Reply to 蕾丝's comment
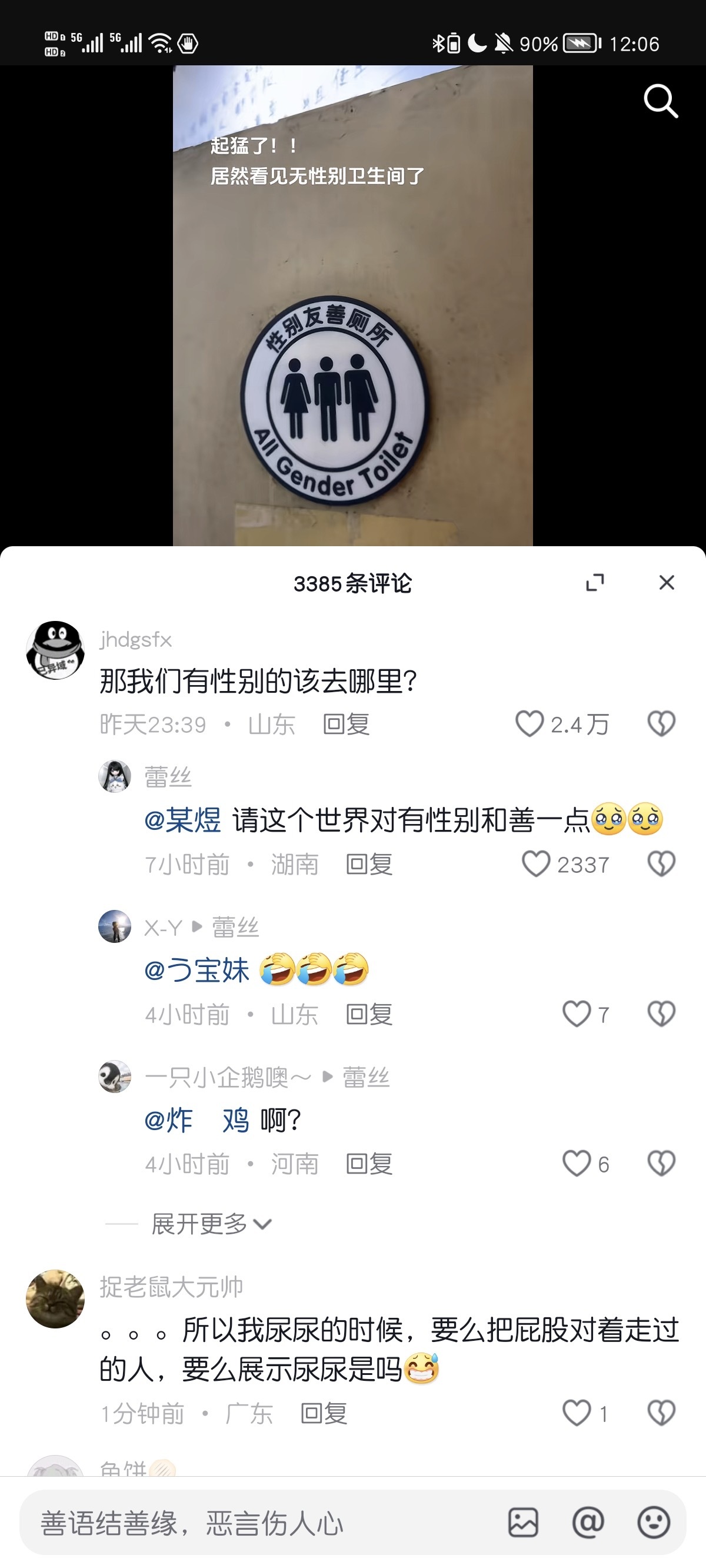This screenshot has height=1568, width=706. tap(369, 865)
